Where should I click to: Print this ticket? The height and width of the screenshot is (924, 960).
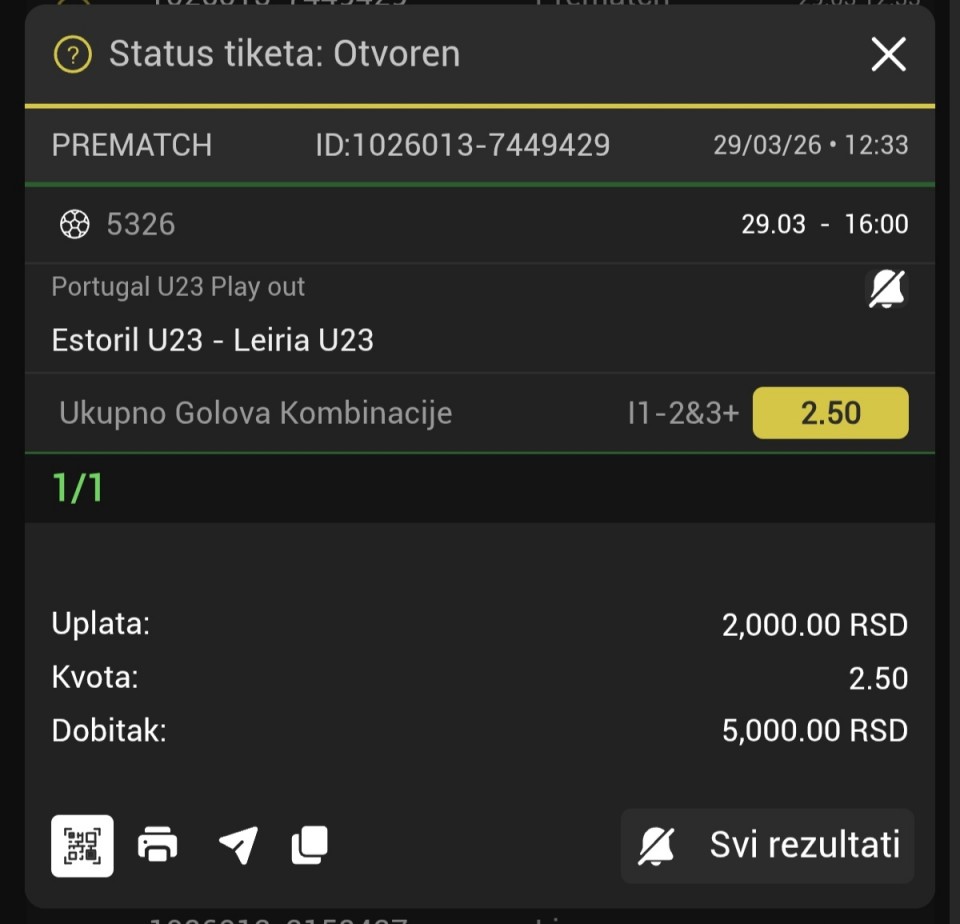point(158,846)
